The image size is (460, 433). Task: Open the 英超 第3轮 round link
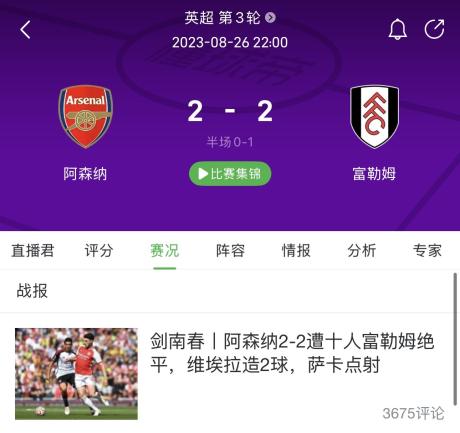[x=230, y=17]
